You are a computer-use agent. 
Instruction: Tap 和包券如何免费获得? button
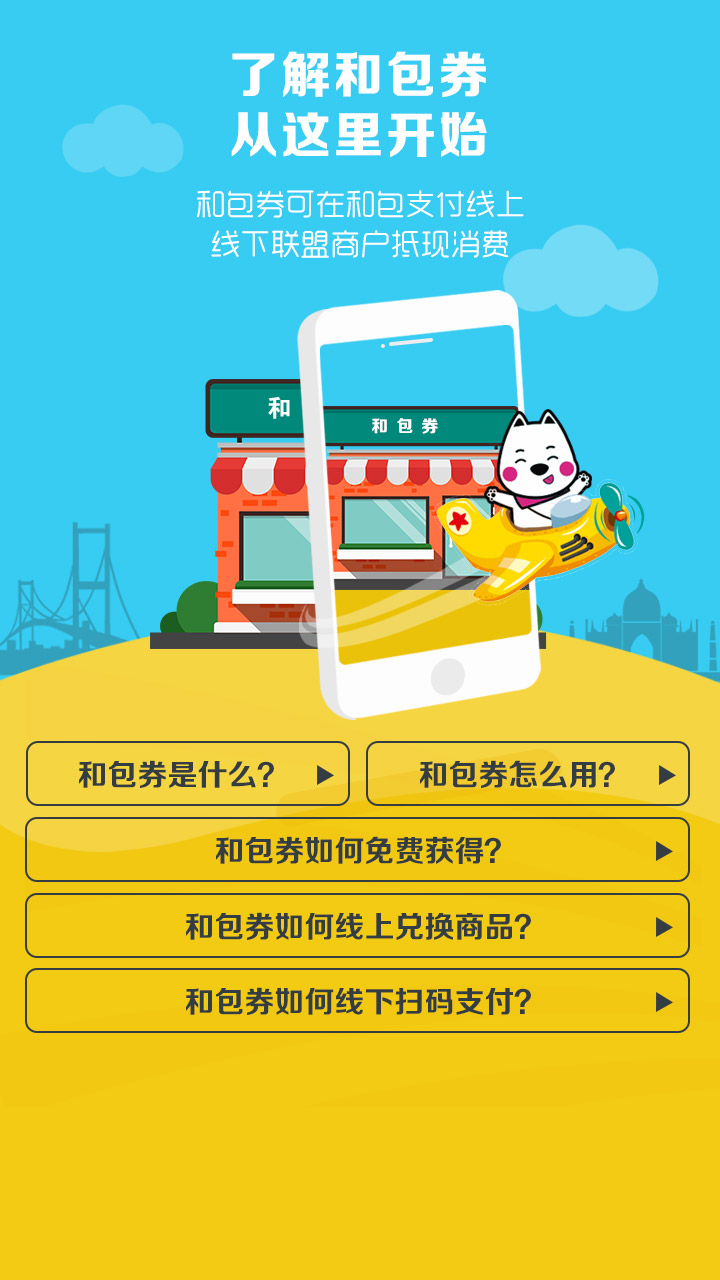(x=358, y=850)
